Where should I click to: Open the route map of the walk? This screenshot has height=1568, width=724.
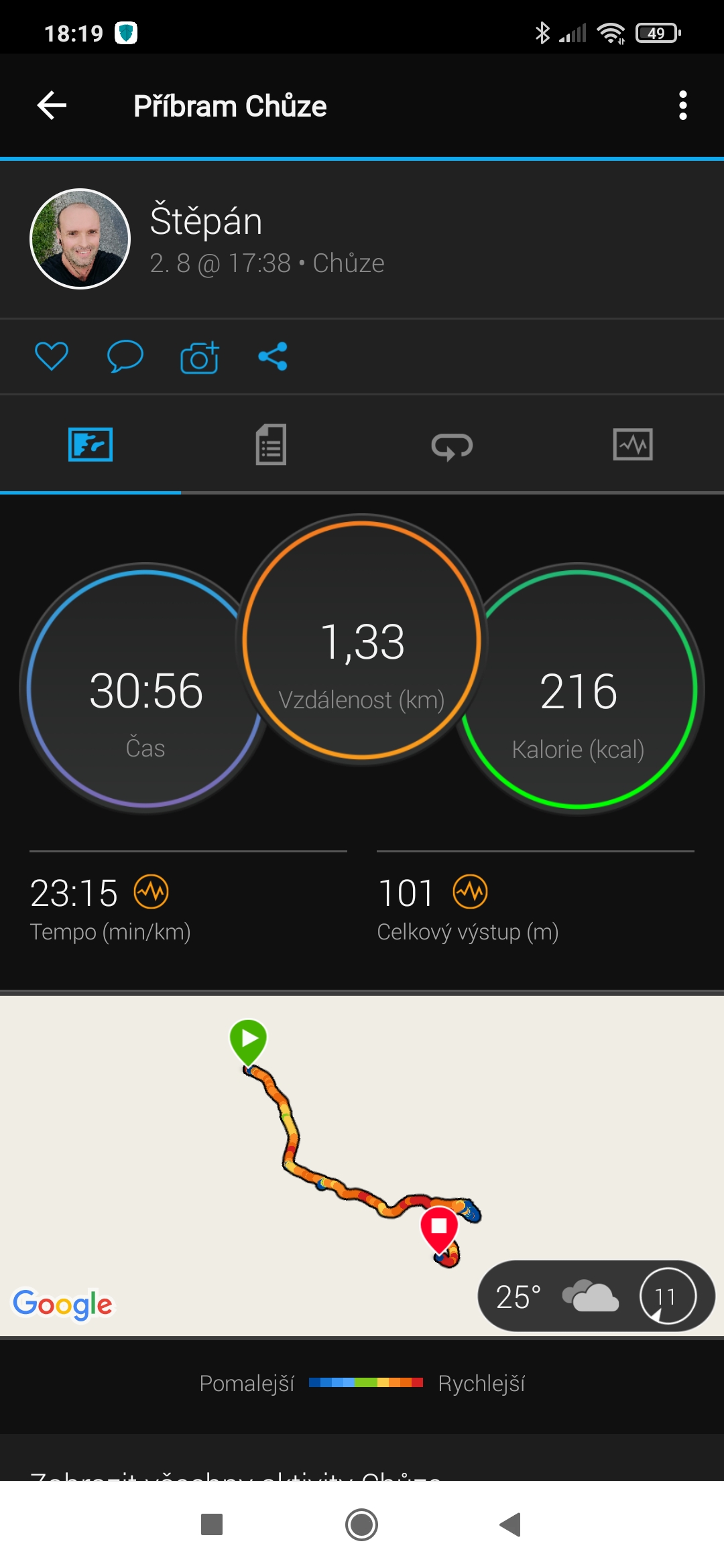coord(362,1166)
